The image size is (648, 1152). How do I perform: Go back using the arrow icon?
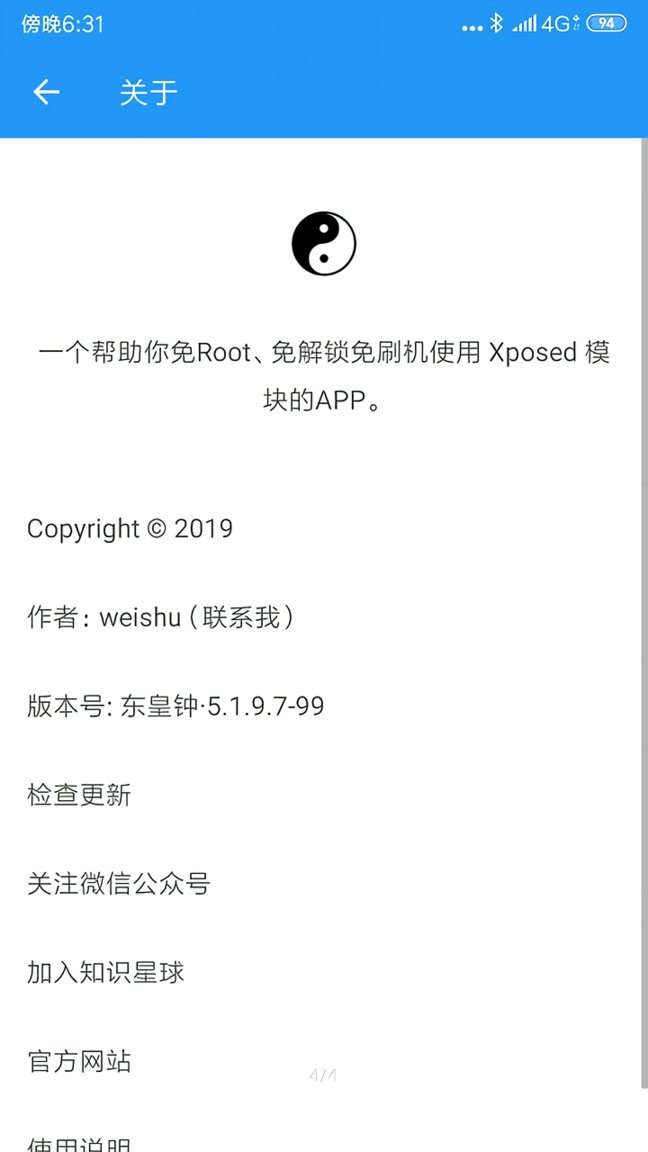[46, 92]
